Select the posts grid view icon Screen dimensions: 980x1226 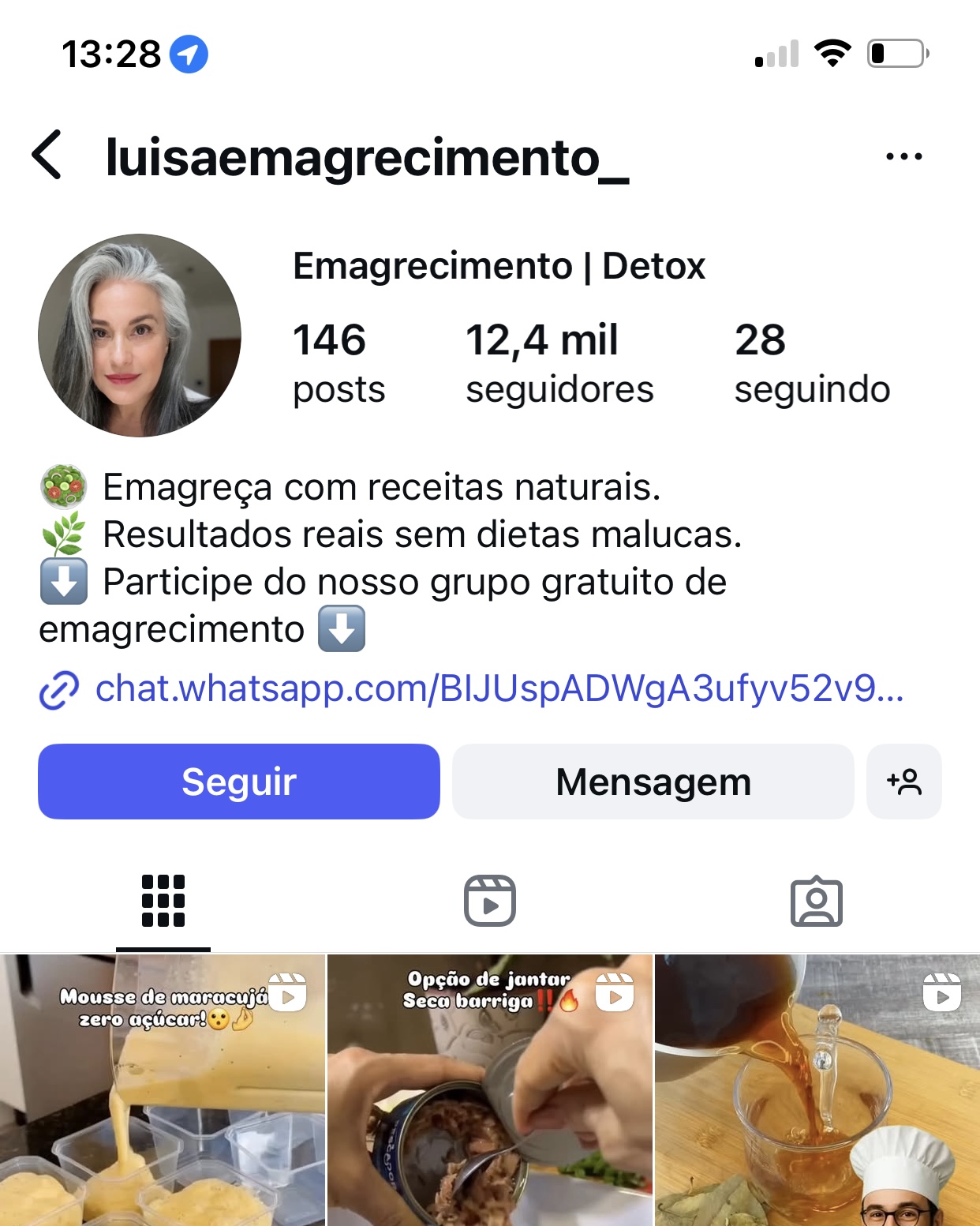[162, 902]
